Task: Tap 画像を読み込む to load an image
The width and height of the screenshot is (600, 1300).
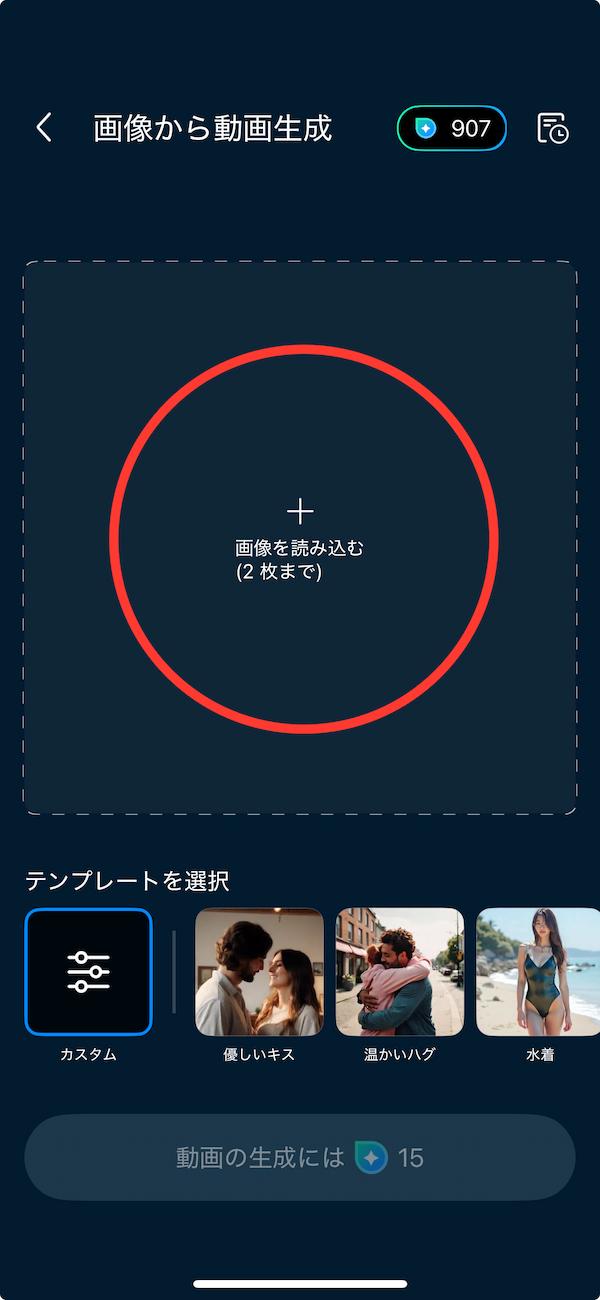Action: tap(300, 538)
